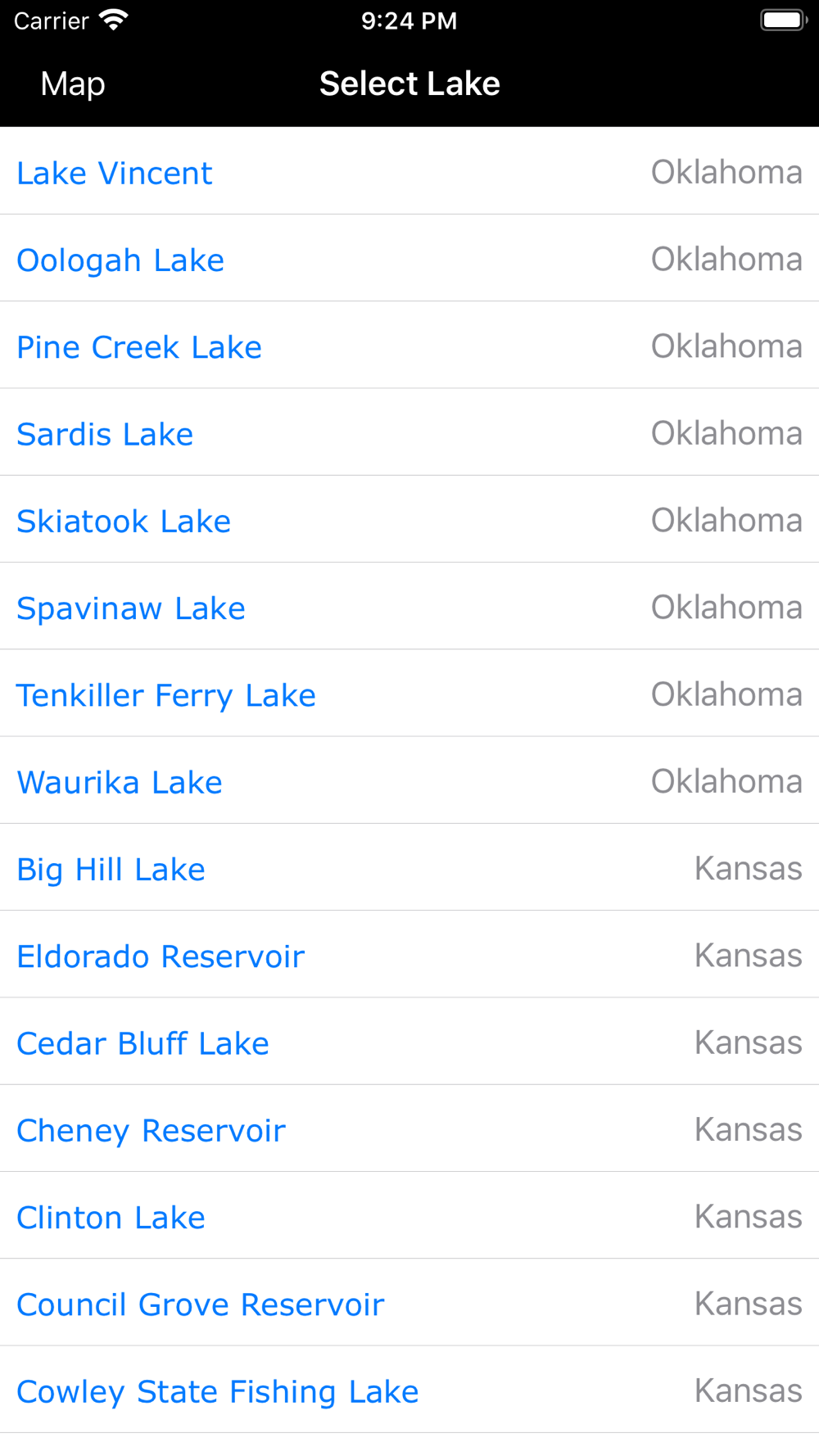819x1456 pixels.
Task: Open Spavinaw Lake
Action: point(409,606)
